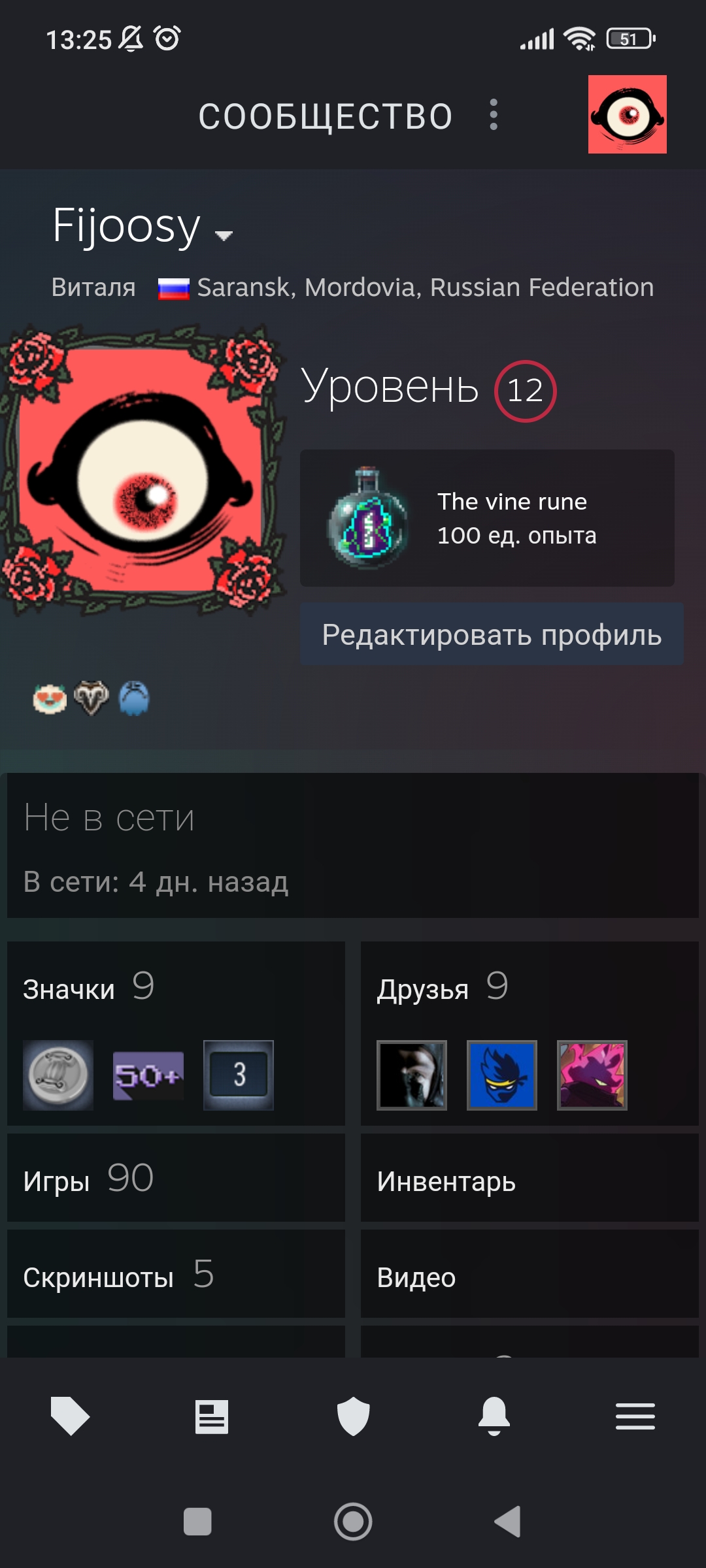Screen dimensions: 706x1568
Task: Open the 50+ badge thumbnail
Action: point(148,1075)
